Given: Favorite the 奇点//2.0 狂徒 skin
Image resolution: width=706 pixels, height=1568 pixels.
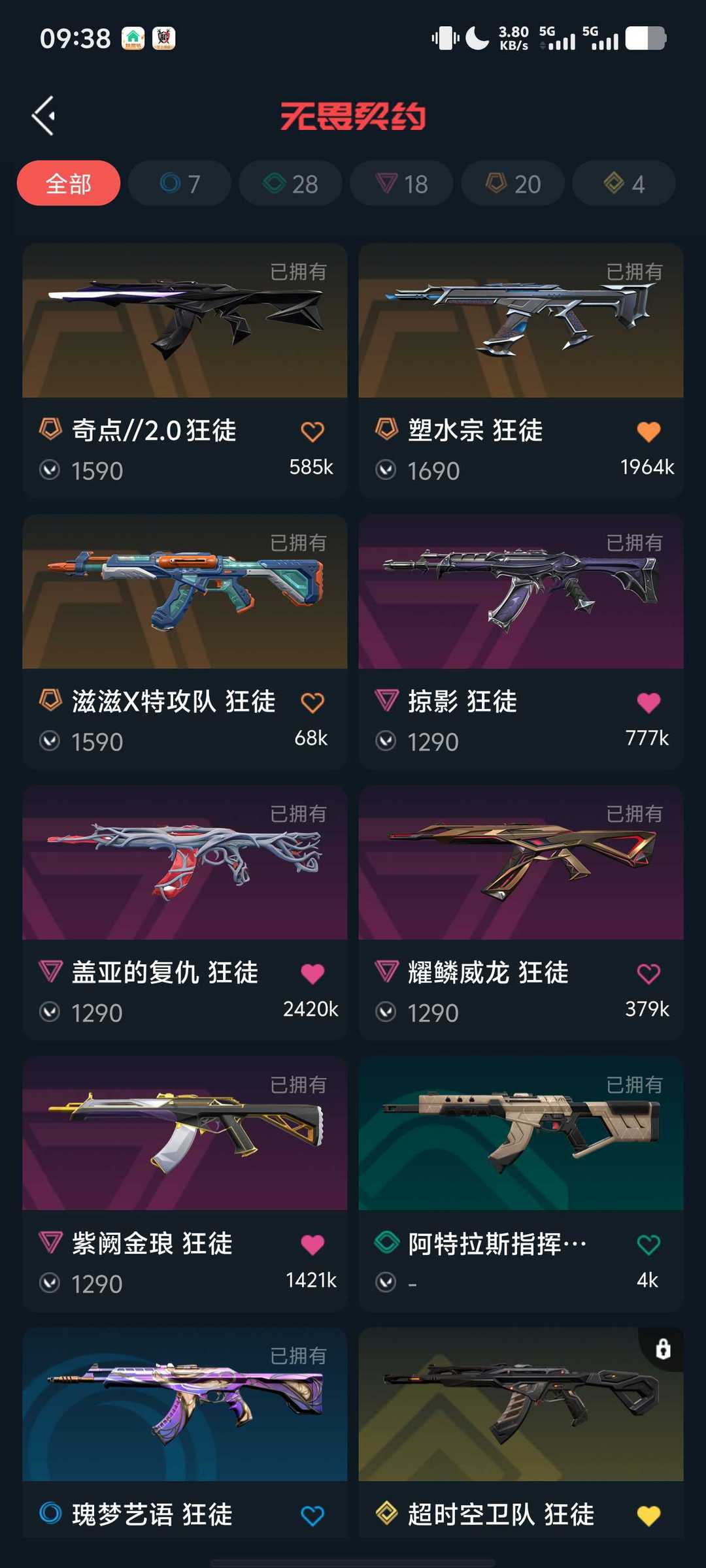Looking at the screenshot, I should tap(313, 431).
